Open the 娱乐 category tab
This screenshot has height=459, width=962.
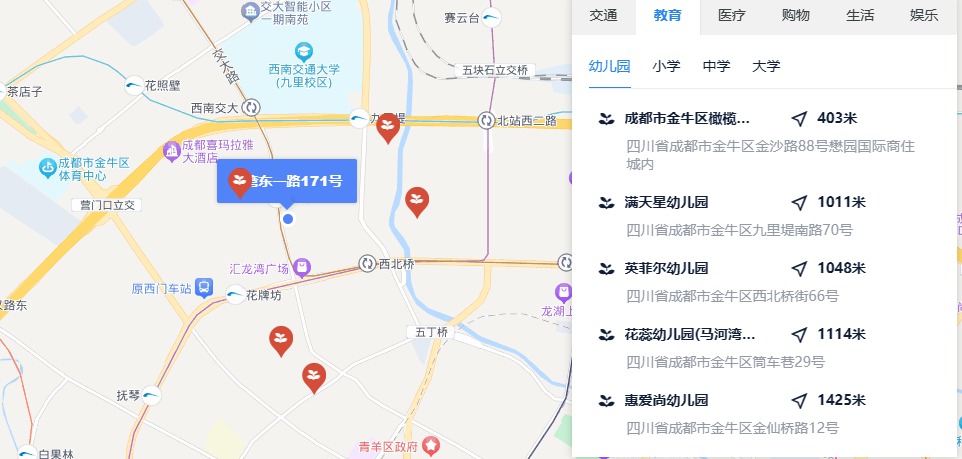tap(924, 15)
